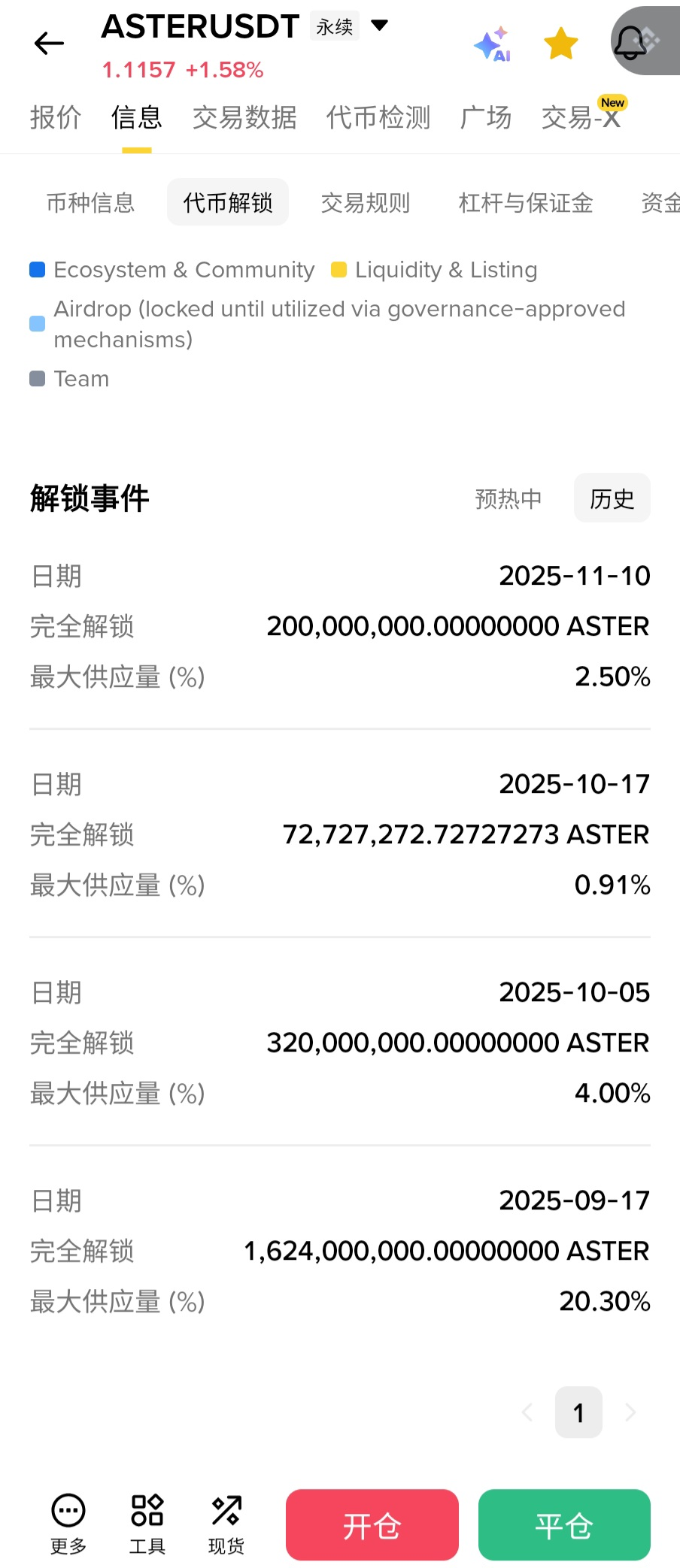Toggle the favorite star
680x1568 pixels.
(561, 44)
